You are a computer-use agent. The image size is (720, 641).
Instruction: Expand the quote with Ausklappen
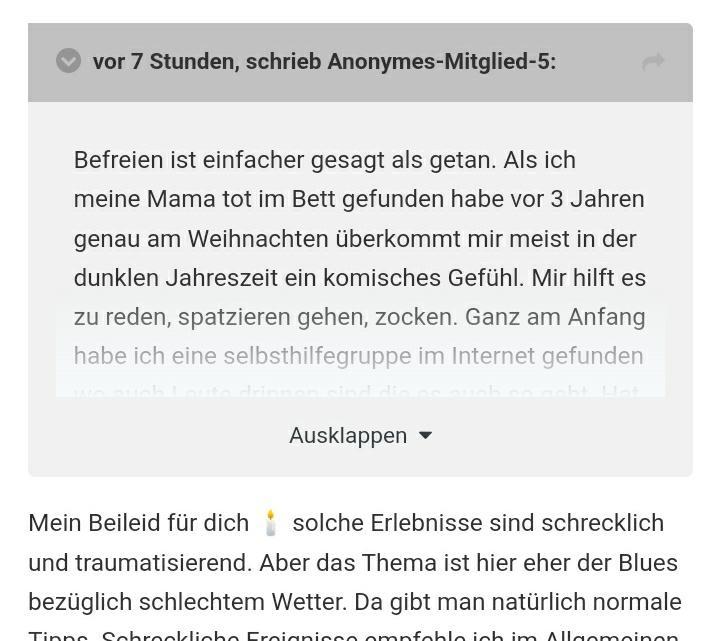click(x=360, y=435)
